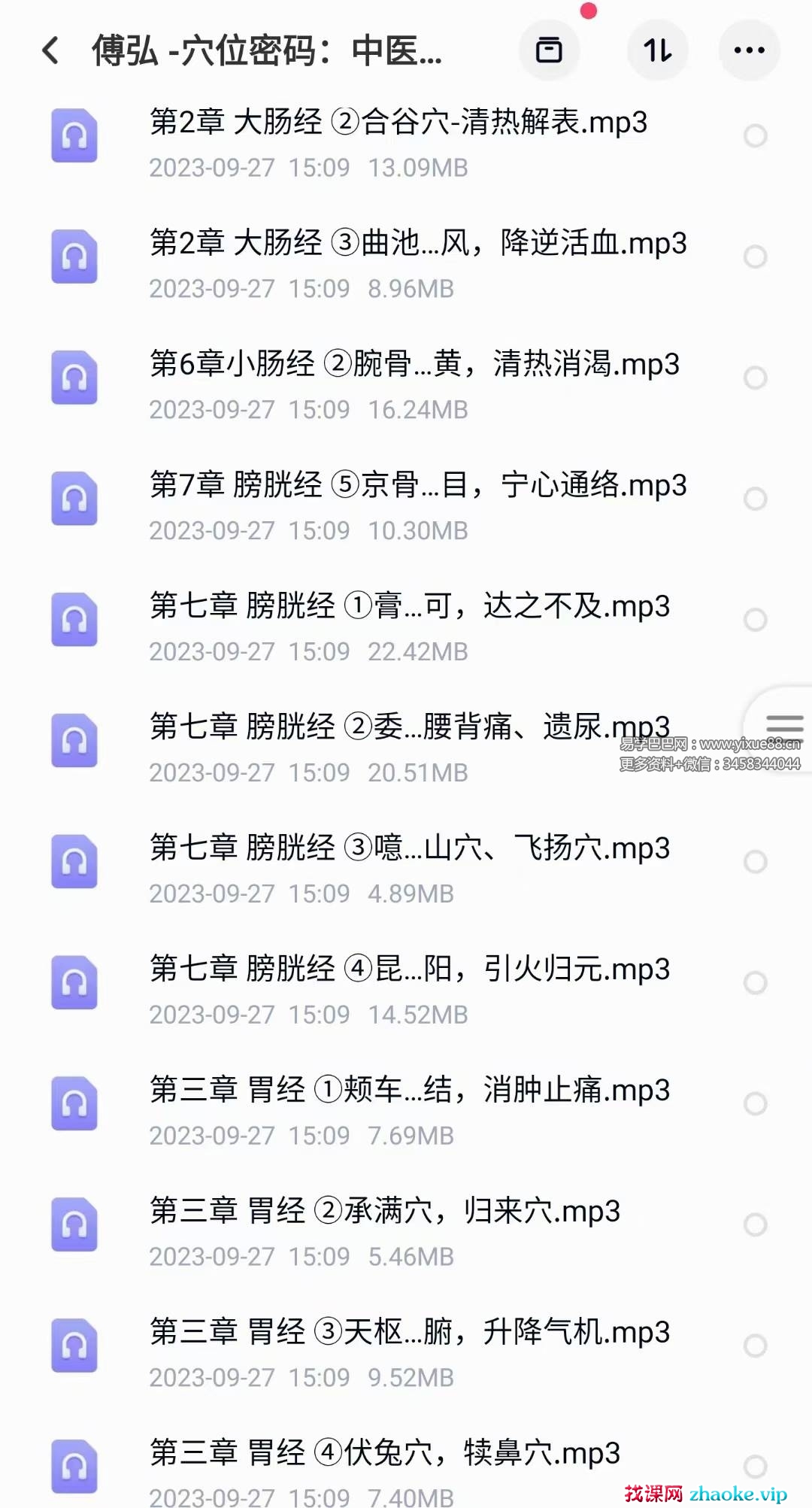Open the three-dot overflow menu
This screenshot has width=812, height=1508.
(749, 50)
